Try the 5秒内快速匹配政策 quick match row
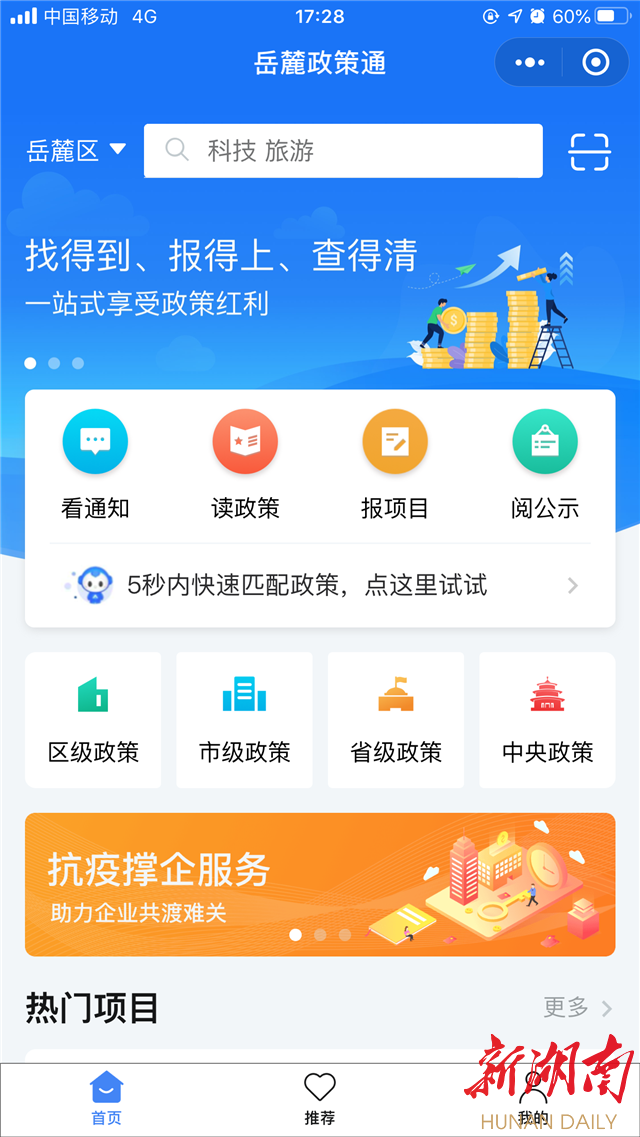The image size is (640, 1137). tap(320, 586)
